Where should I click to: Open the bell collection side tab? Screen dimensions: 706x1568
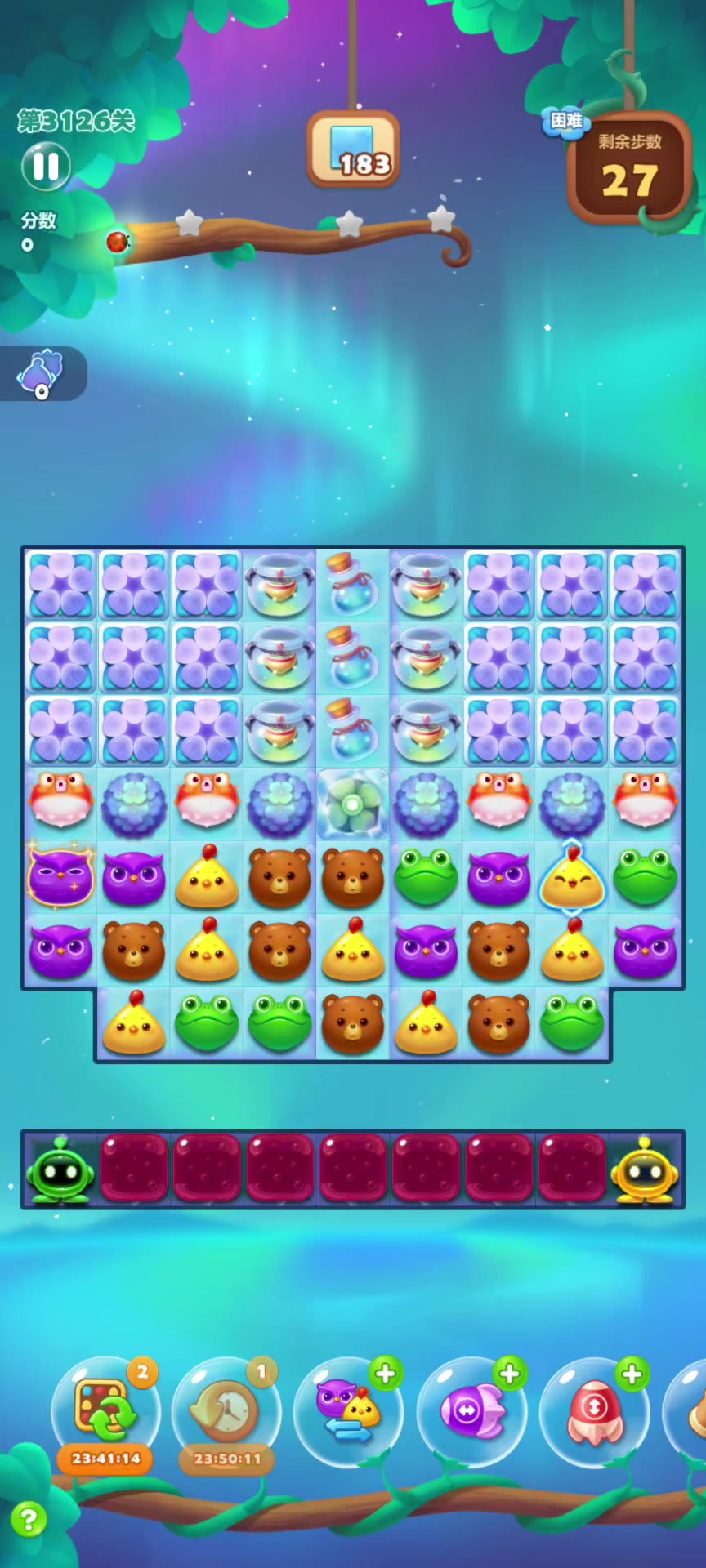click(x=42, y=373)
